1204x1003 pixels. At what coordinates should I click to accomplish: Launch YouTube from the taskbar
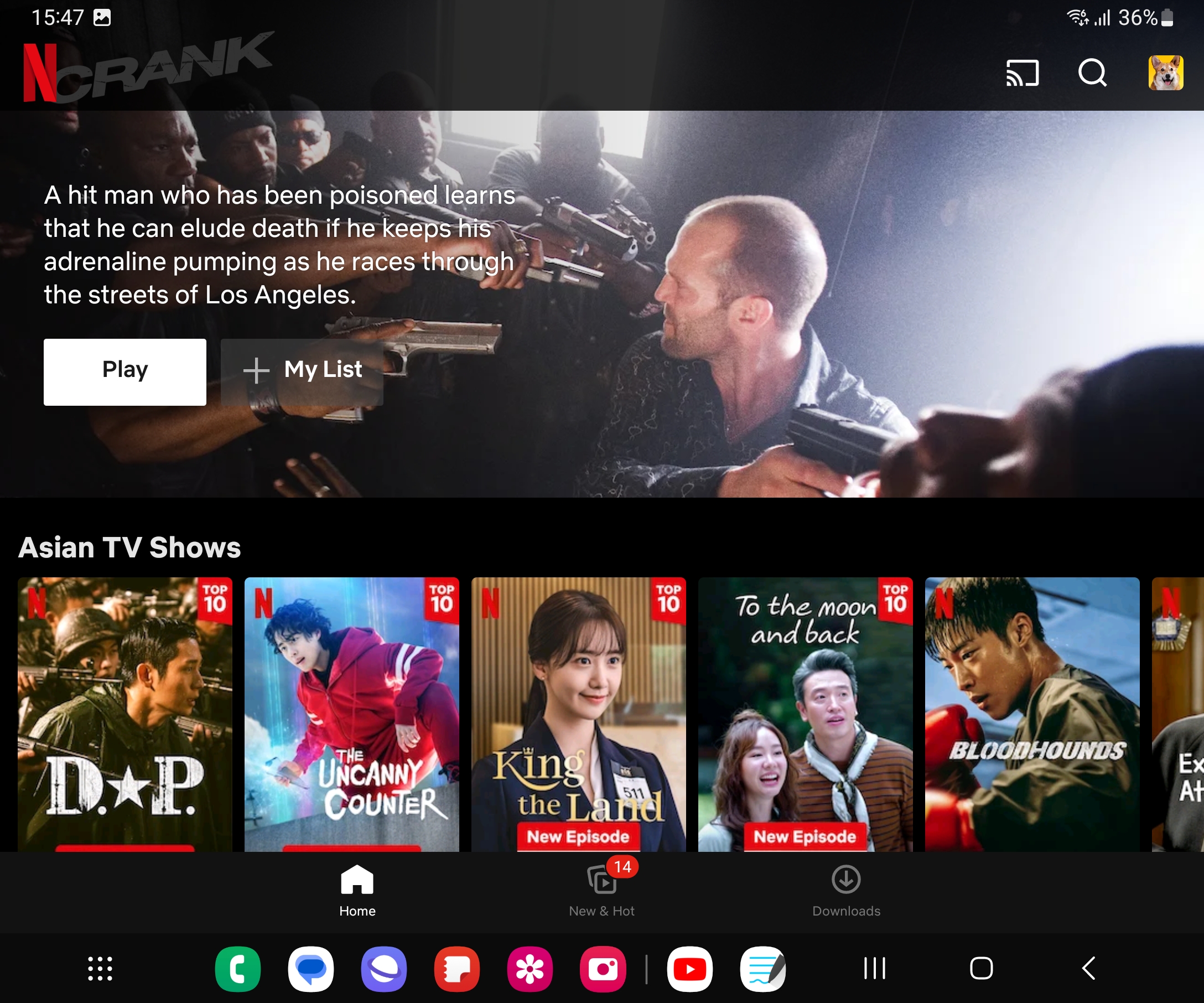[x=689, y=968]
